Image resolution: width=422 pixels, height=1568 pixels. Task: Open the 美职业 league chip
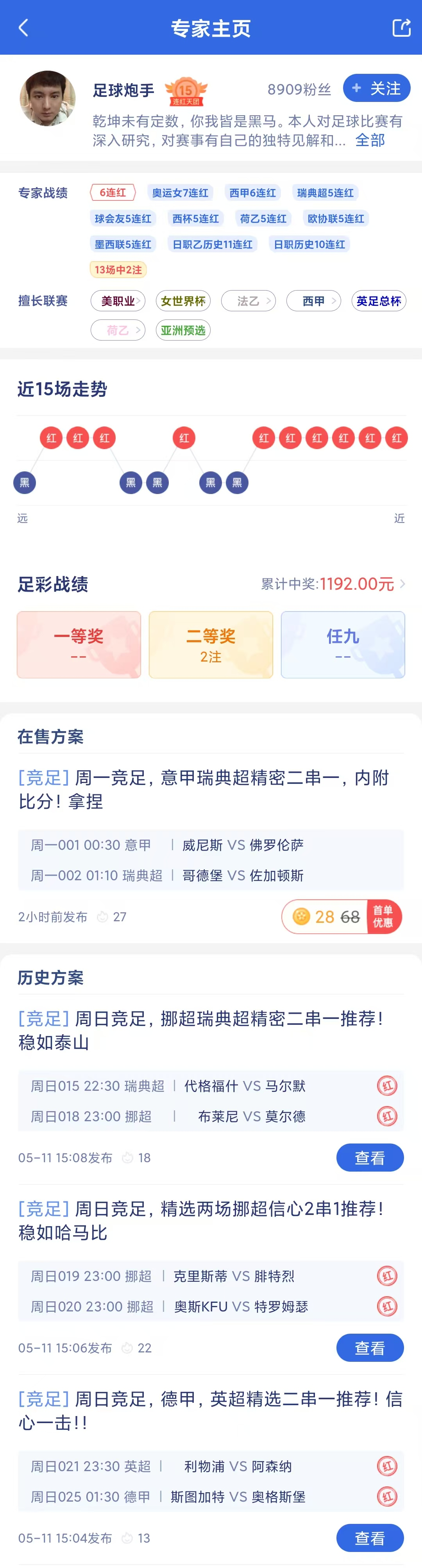[x=118, y=301]
